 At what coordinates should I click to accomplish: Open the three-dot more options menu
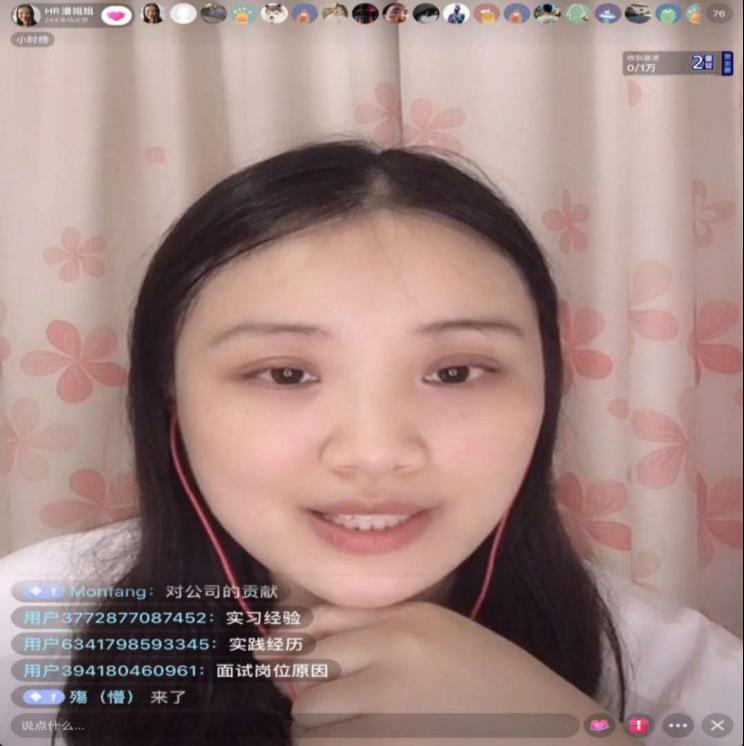tap(678, 724)
